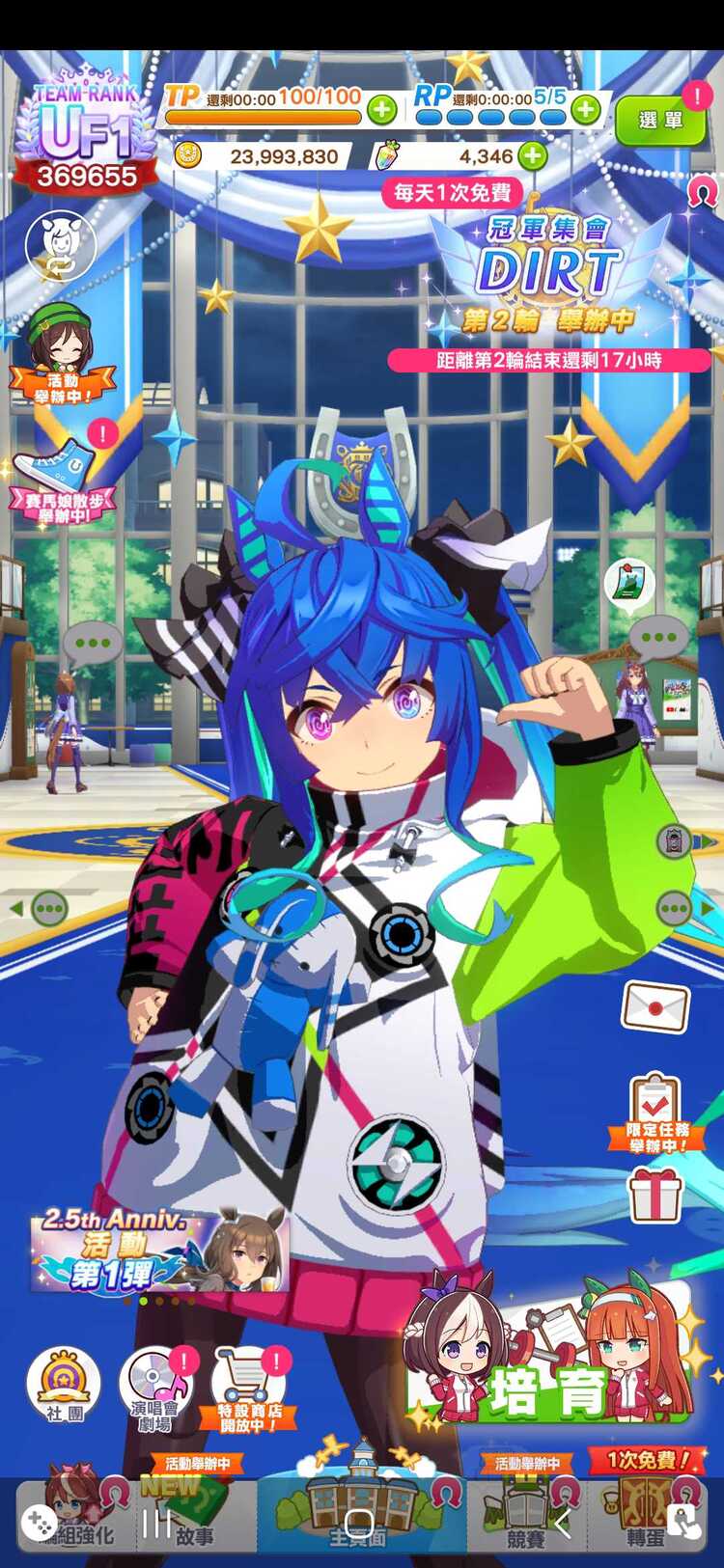Tap the plus button to refill RP
The width and height of the screenshot is (724, 1568).
point(585,110)
